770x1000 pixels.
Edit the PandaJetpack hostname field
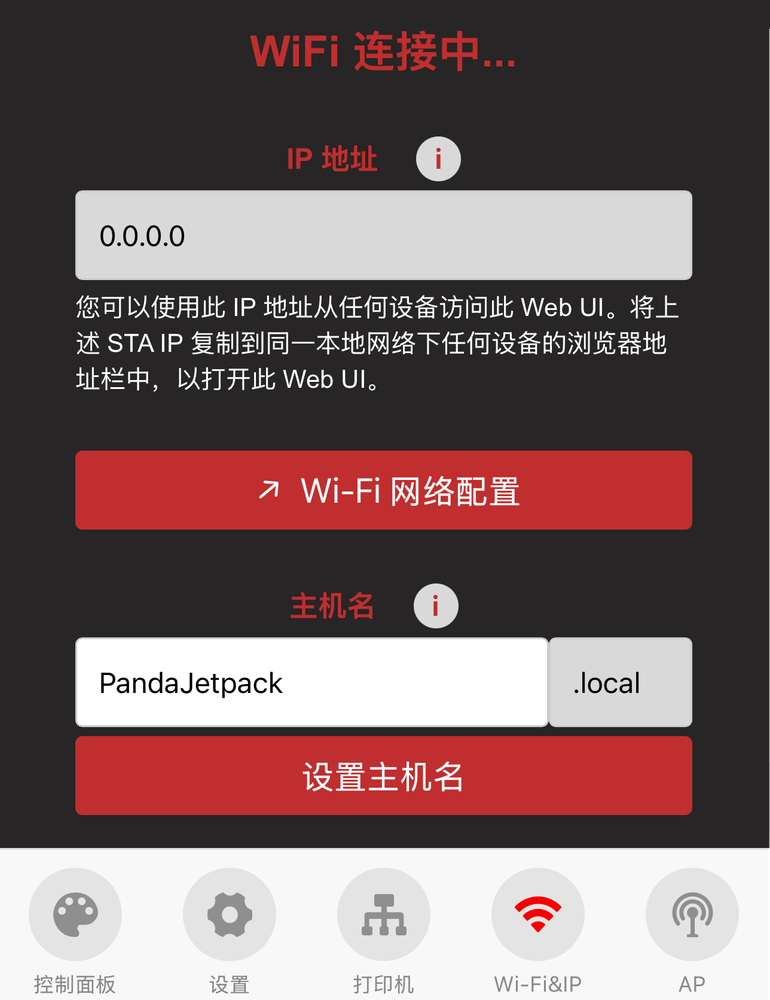click(311, 683)
